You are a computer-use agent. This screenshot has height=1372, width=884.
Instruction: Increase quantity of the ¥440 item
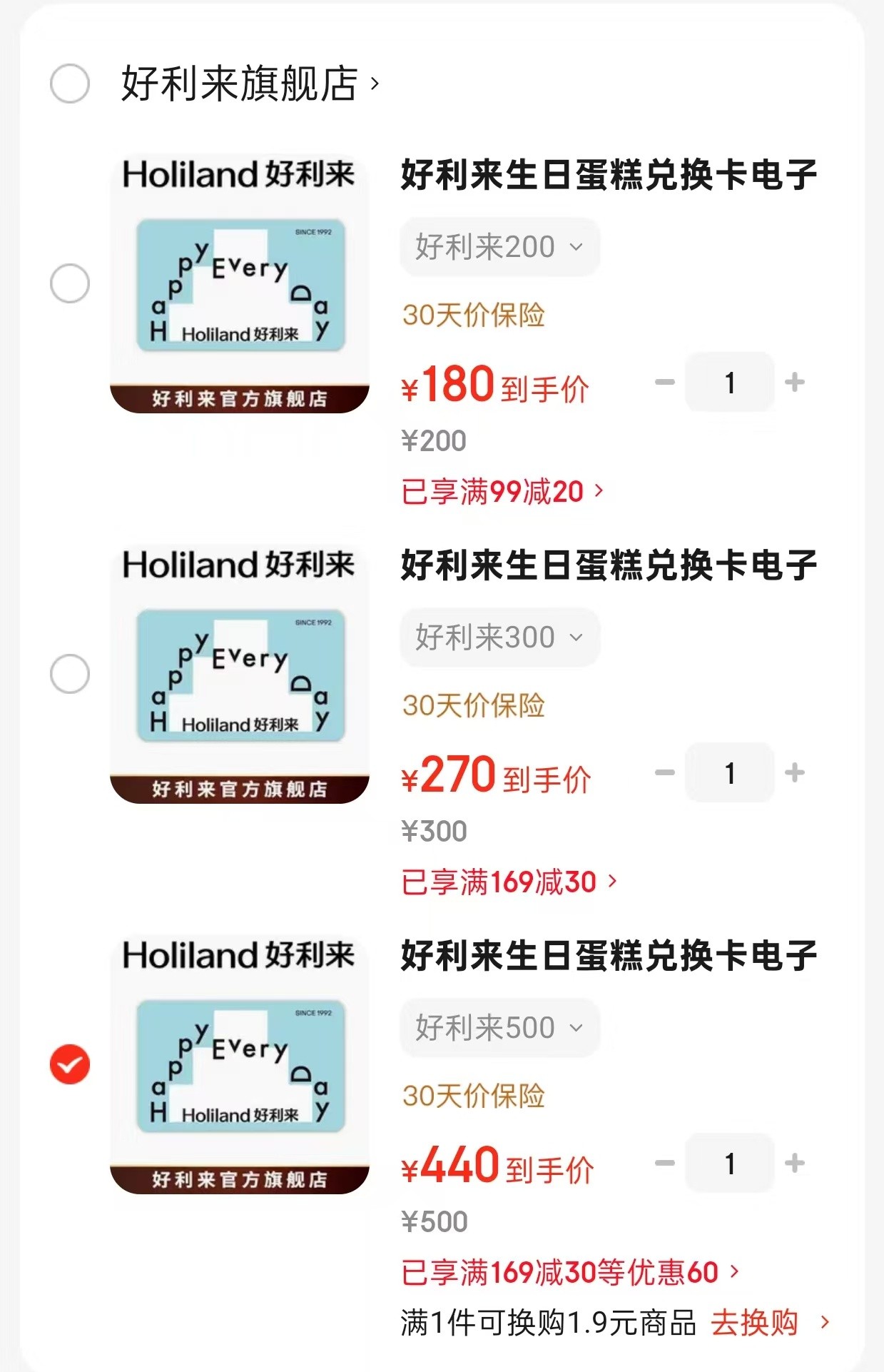[x=795, y=1163]
